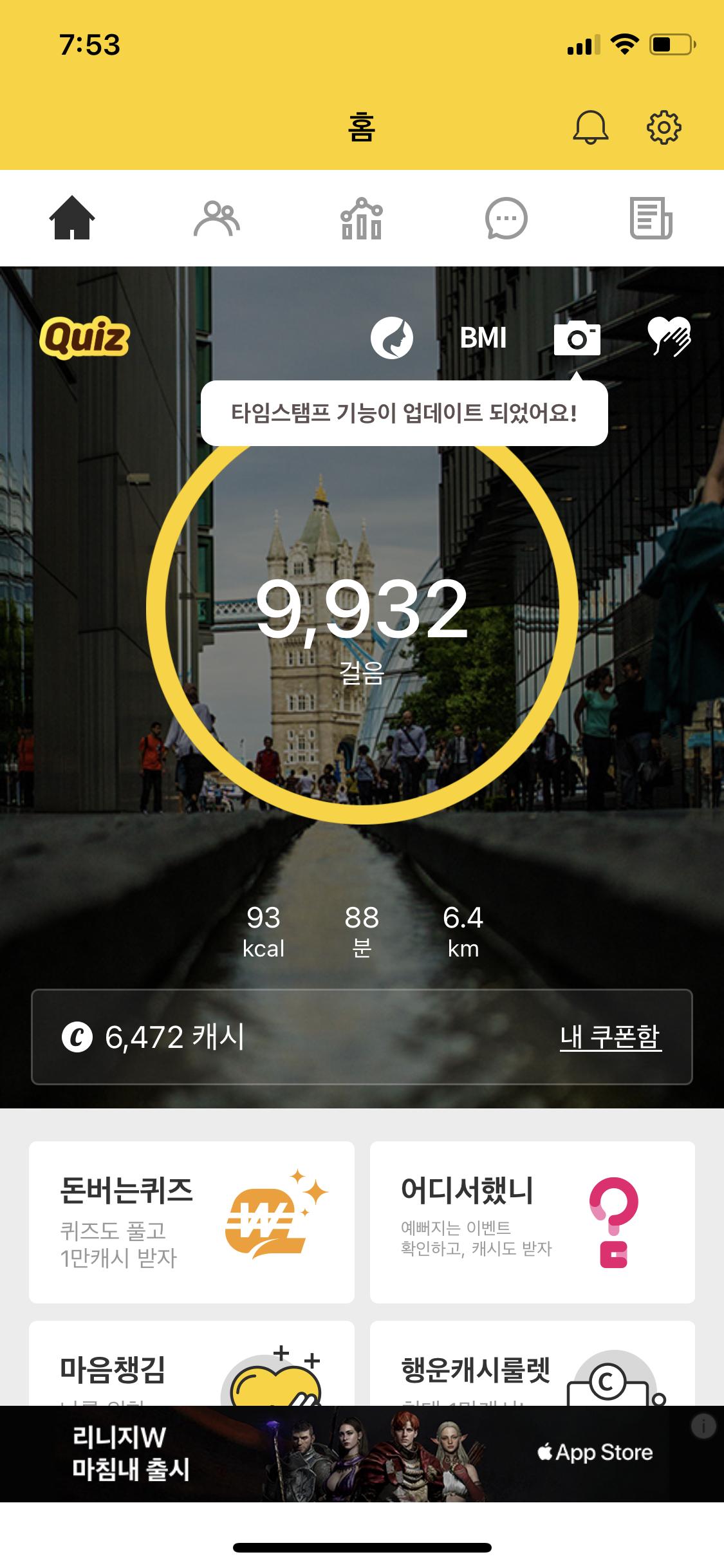Open the 행운캐시룰렛 card
The width and height of the screenshot is (724, 1568).
pyautogui.click(x=532, y=1365)
